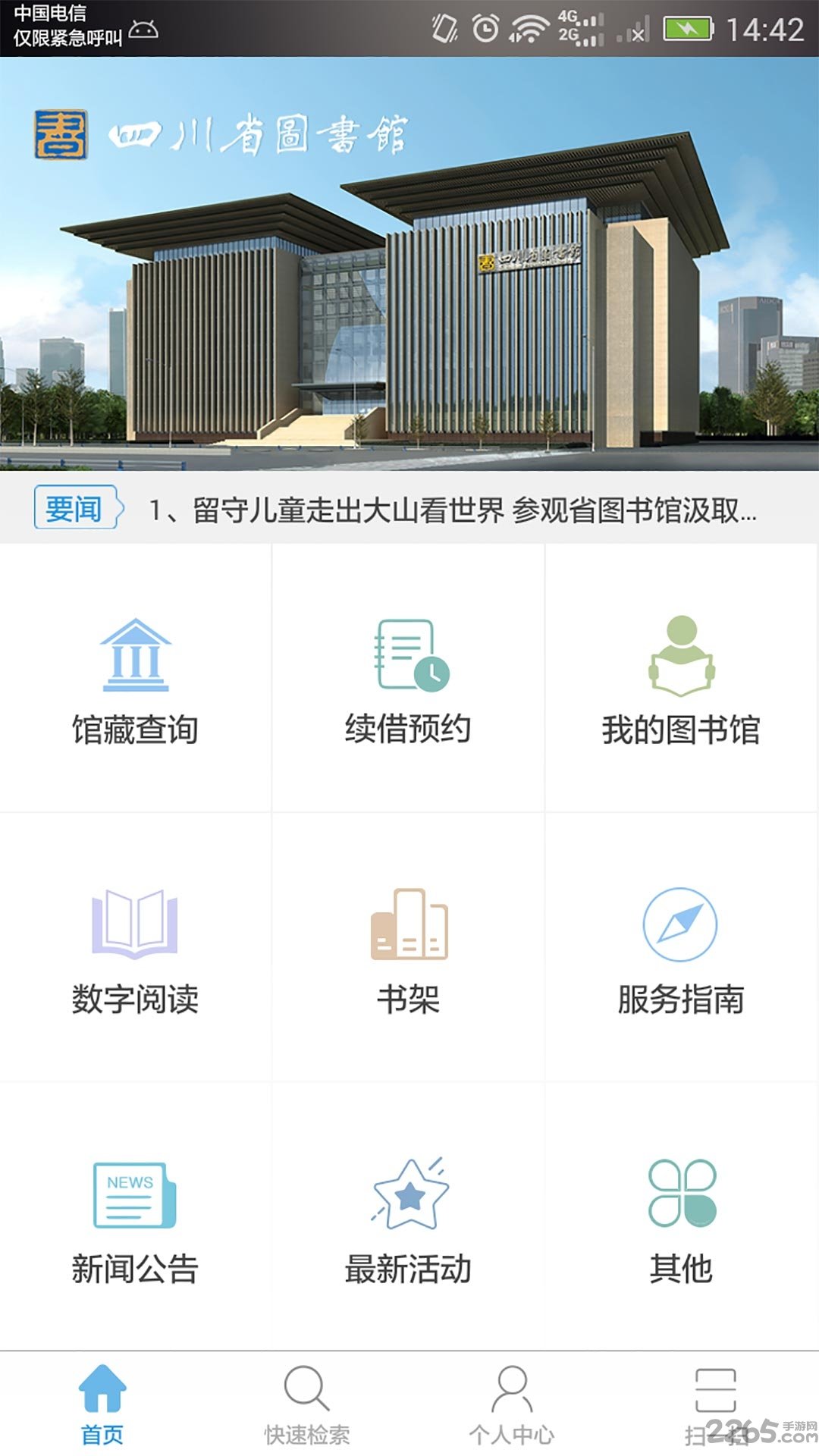Select the 服务指南 compass icon
This screenshot has height=1456, width=819.
(x=681, y=925)
